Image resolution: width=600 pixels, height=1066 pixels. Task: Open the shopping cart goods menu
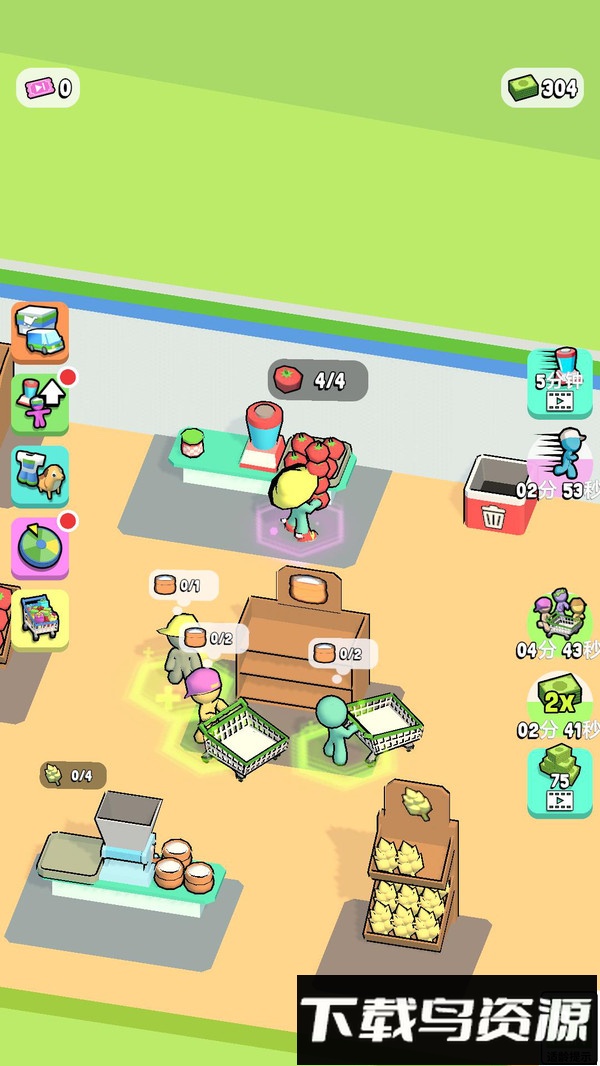(40, 618)
